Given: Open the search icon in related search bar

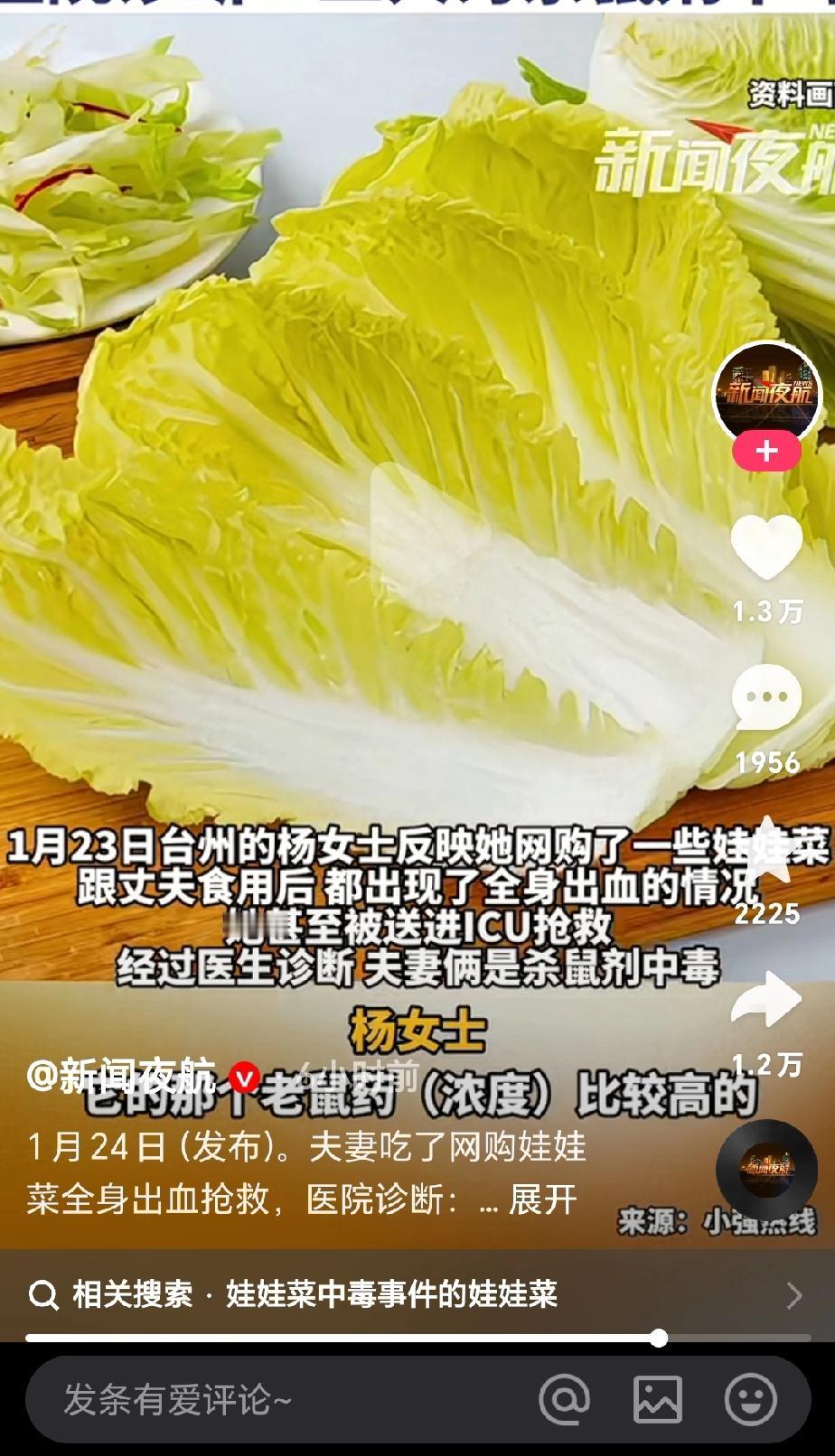Looking at the screenshot, I should [42, 1295].
